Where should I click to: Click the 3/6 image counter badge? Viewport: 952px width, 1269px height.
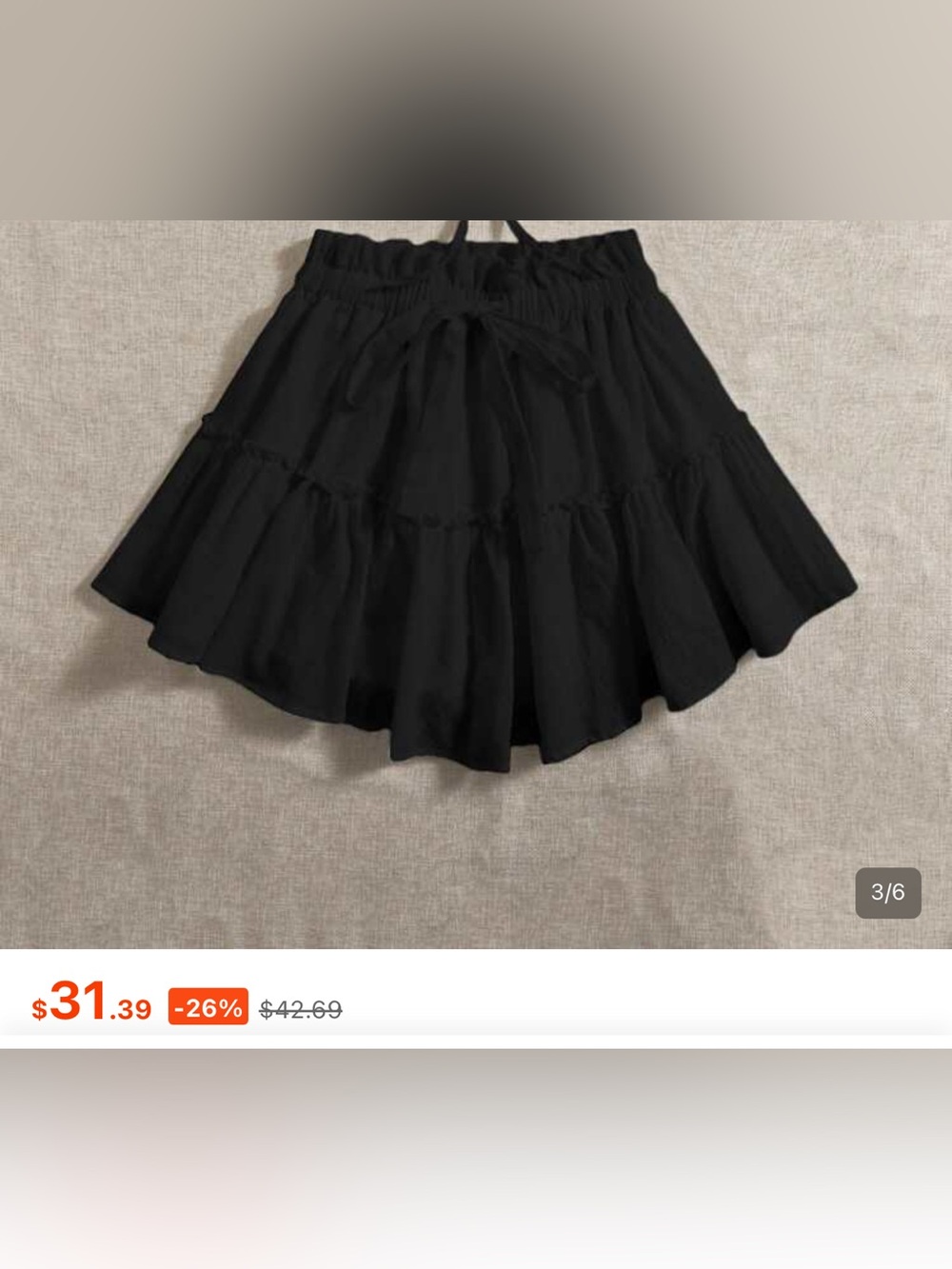point(889,893)
